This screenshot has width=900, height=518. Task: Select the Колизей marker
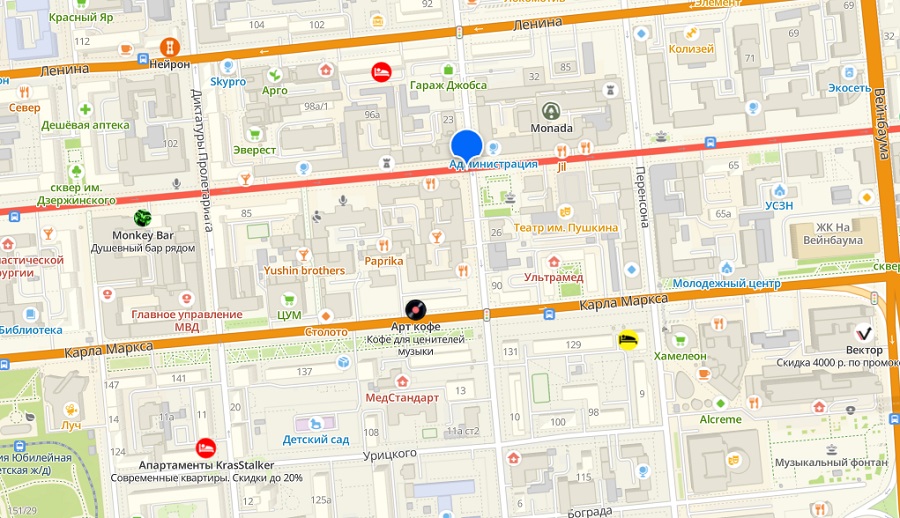(x=691, y=32)
